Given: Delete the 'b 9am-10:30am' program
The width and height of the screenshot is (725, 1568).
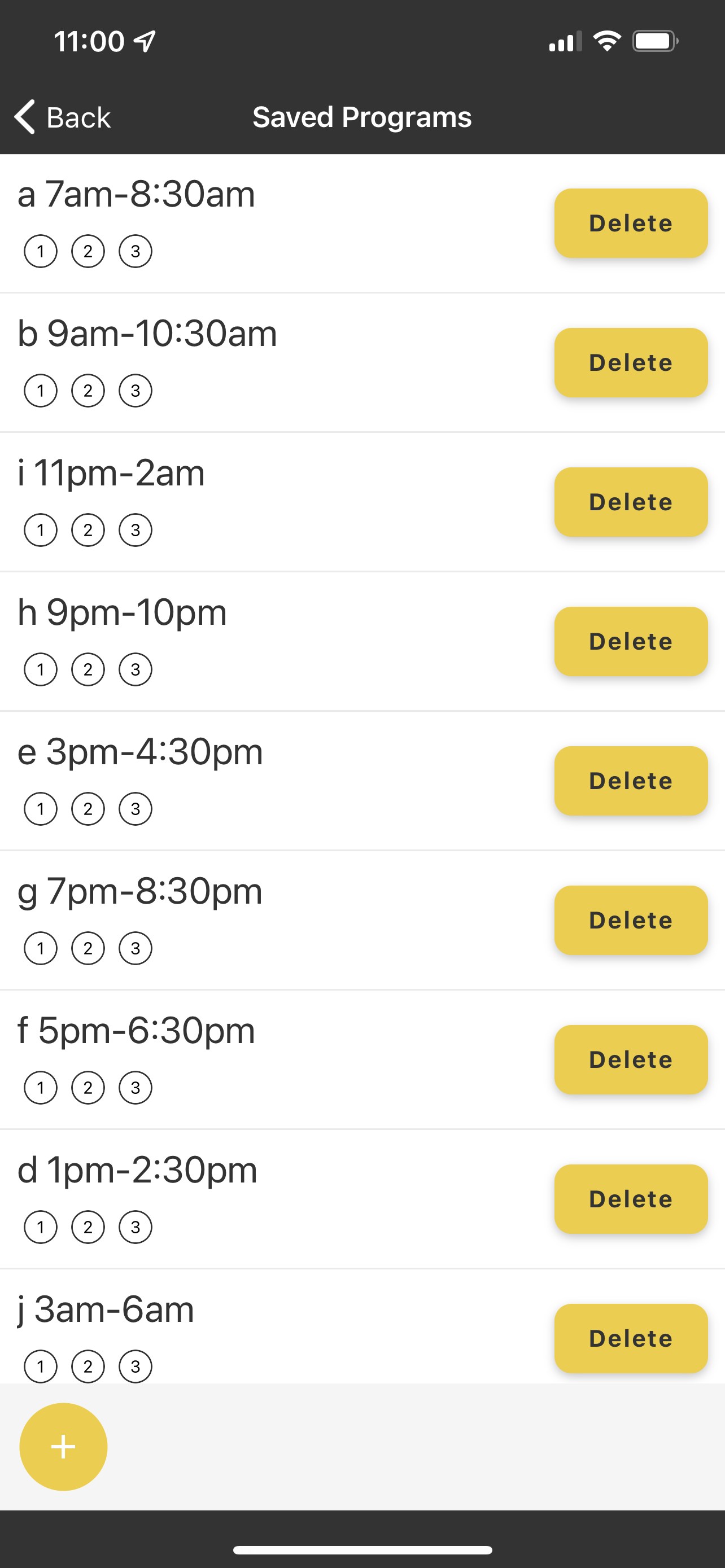Looking at the screenshot, I should tap(631, 362).
